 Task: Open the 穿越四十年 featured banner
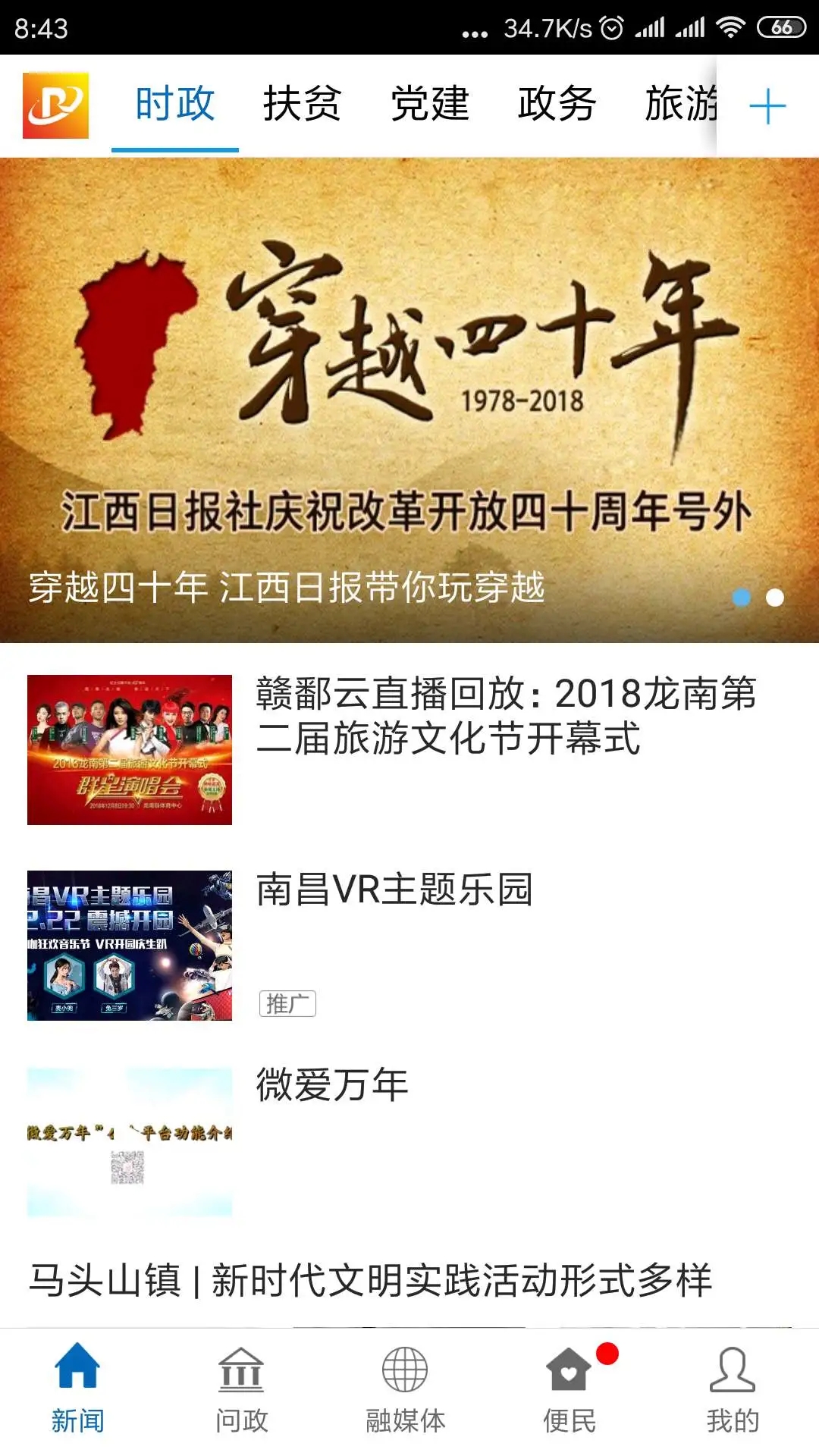pos(409,379)
